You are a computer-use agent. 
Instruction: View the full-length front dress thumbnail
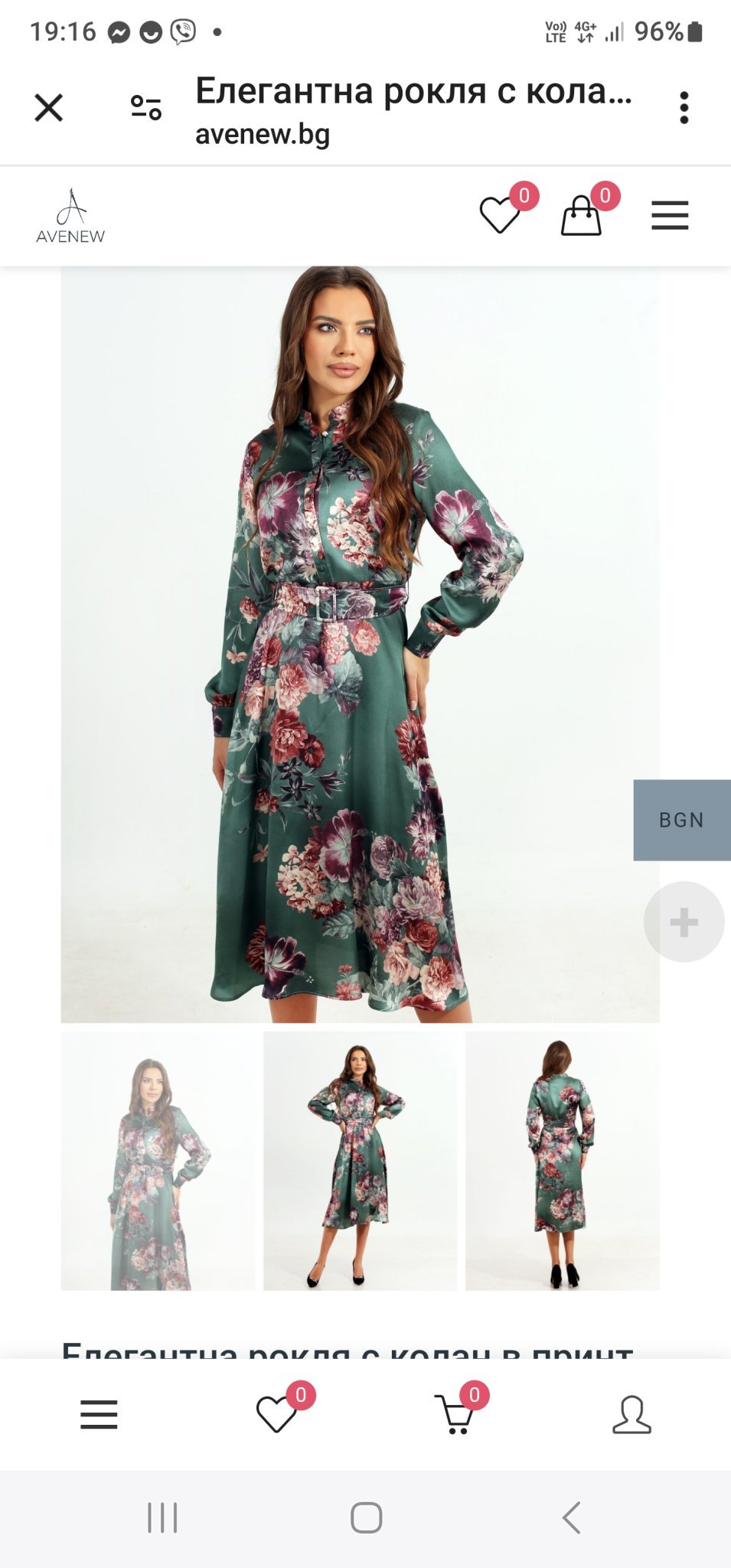(x=360, y=1161)
